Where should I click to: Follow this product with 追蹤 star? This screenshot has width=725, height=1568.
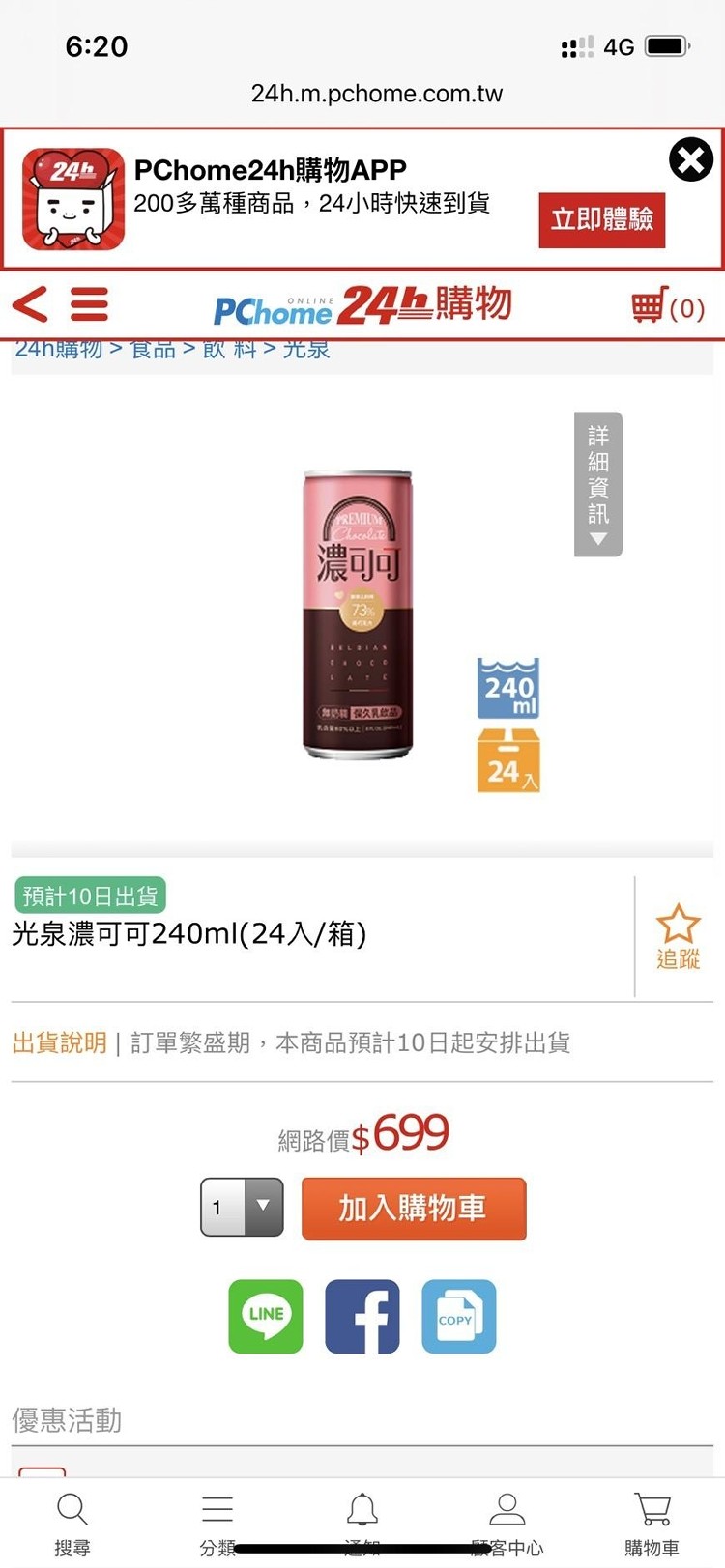pyautogui.click(x=678, y=936)
